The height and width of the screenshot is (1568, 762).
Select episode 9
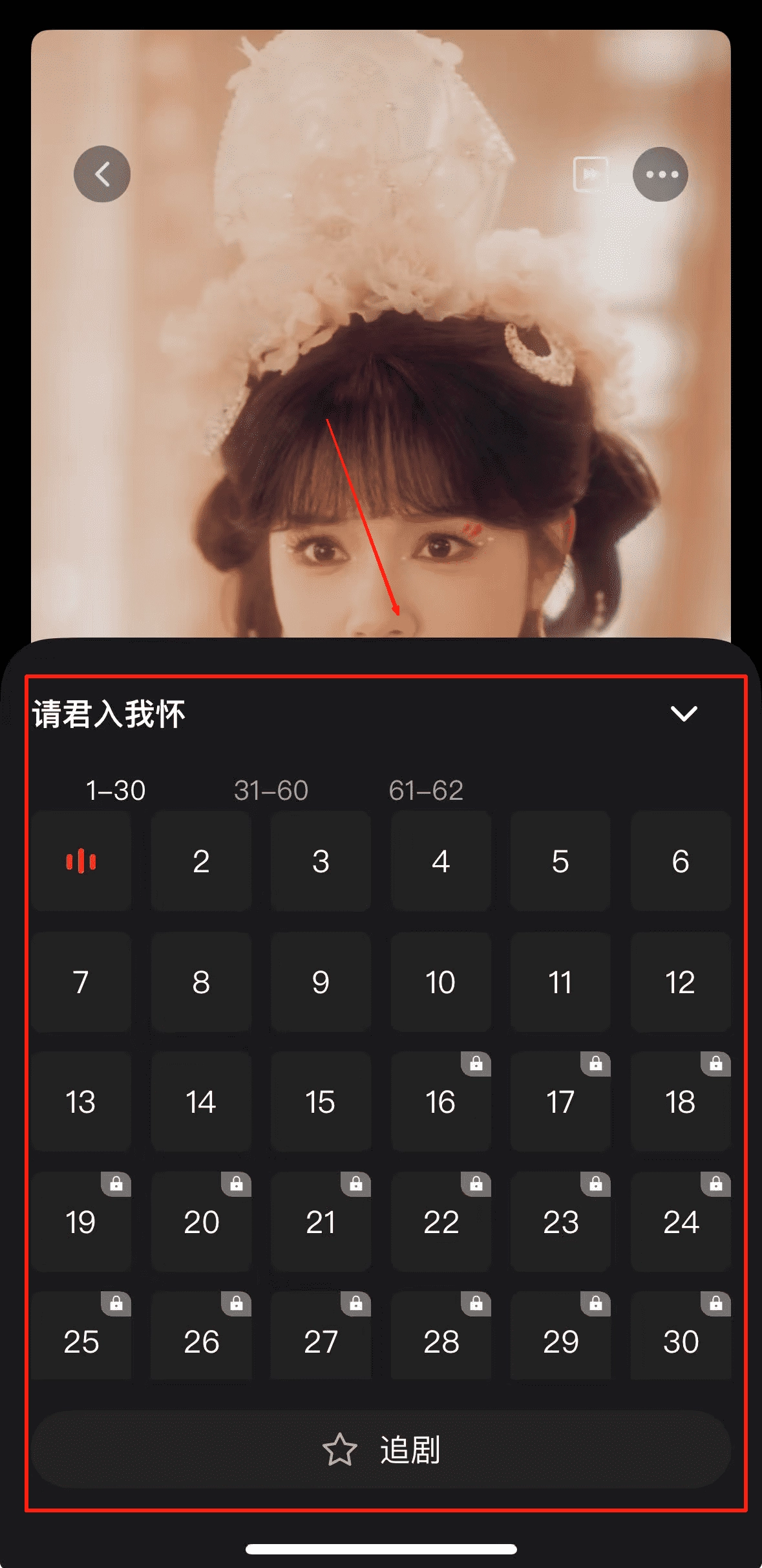[321, 982]
